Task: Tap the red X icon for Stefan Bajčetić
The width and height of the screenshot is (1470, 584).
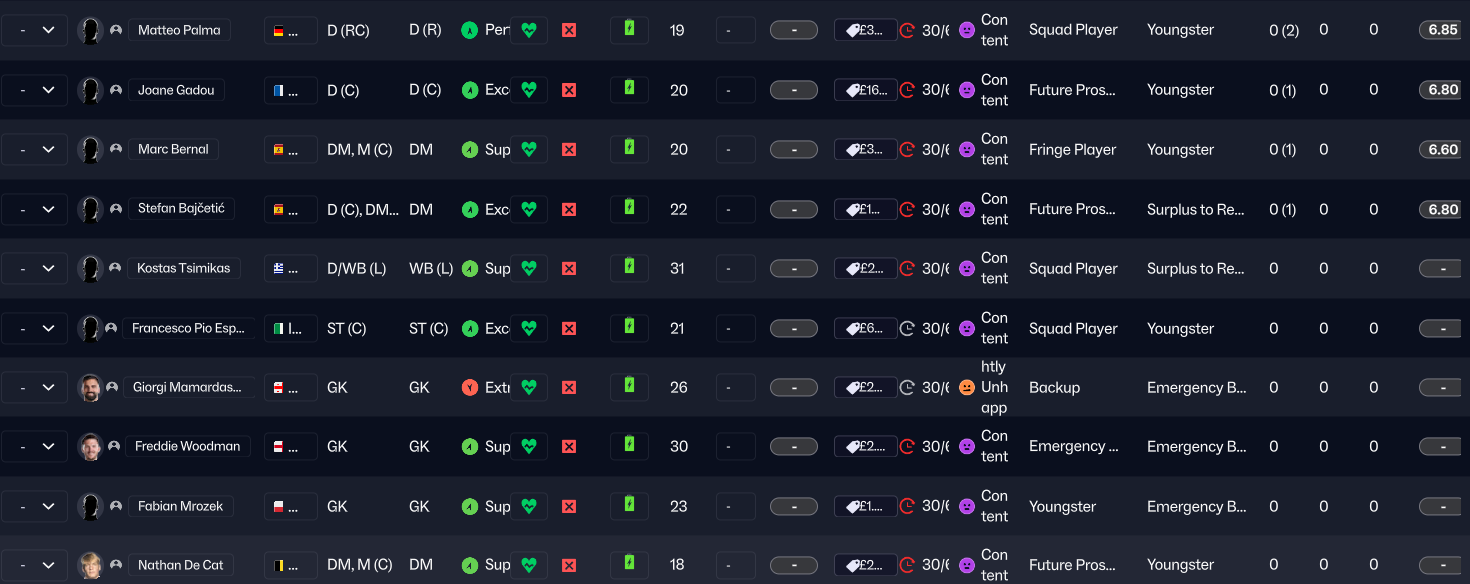Action: [569, 209]
